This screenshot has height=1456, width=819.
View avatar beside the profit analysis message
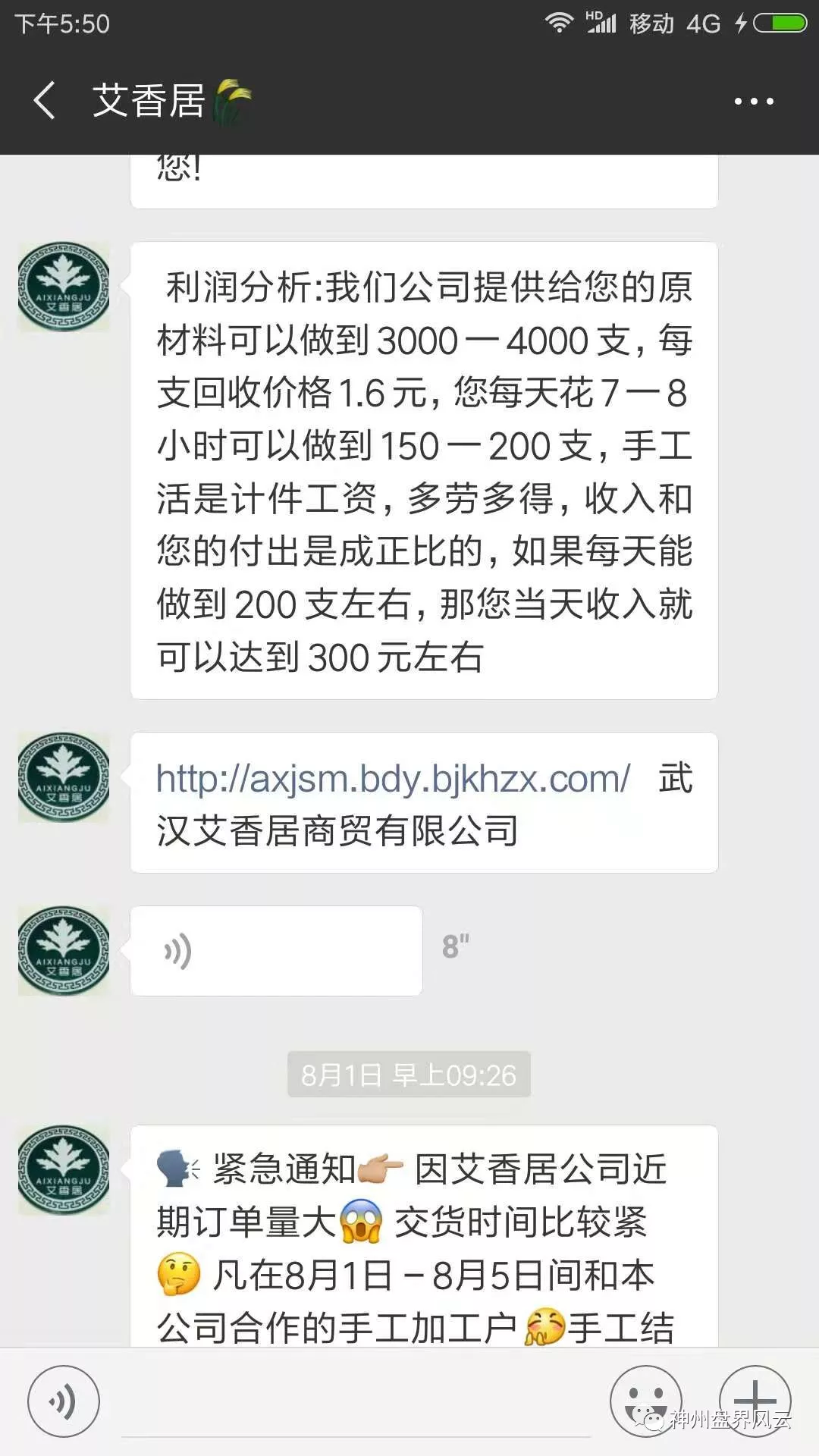pyautogui.click(x=64, y=287)
